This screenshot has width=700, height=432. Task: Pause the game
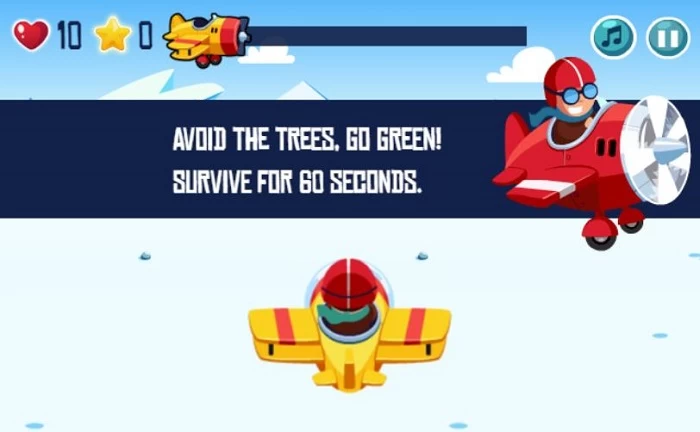tap(666, 37)
